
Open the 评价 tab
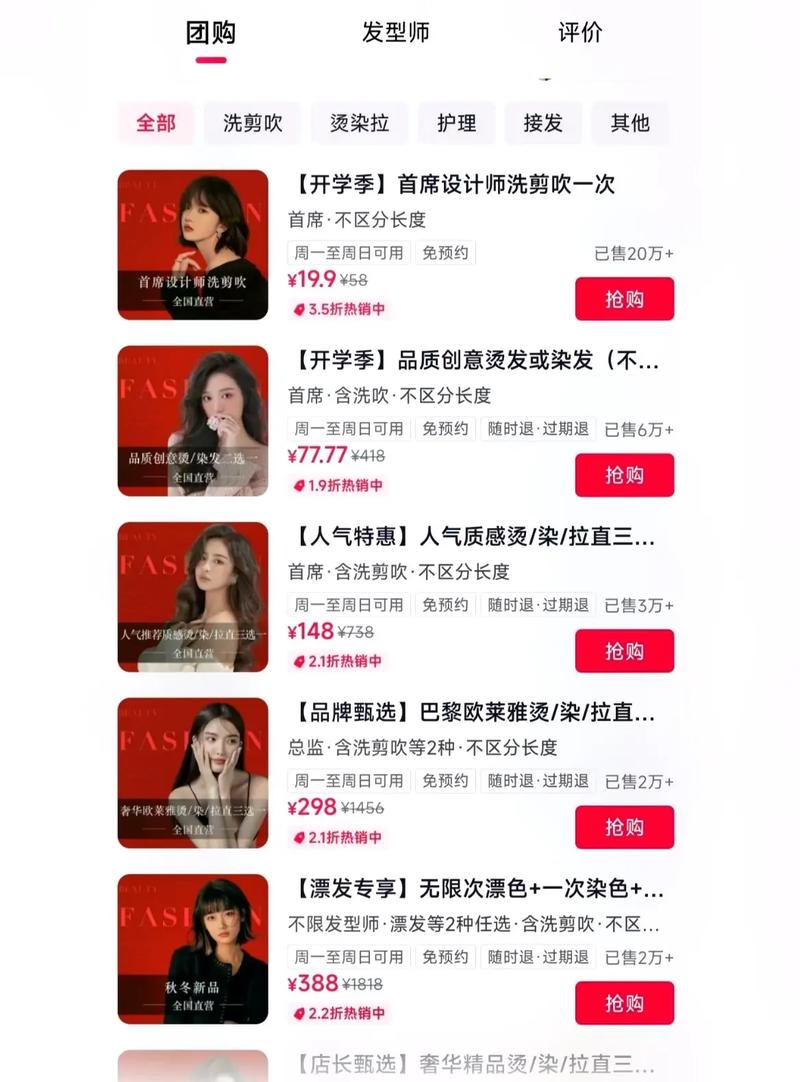pos(577,31)
